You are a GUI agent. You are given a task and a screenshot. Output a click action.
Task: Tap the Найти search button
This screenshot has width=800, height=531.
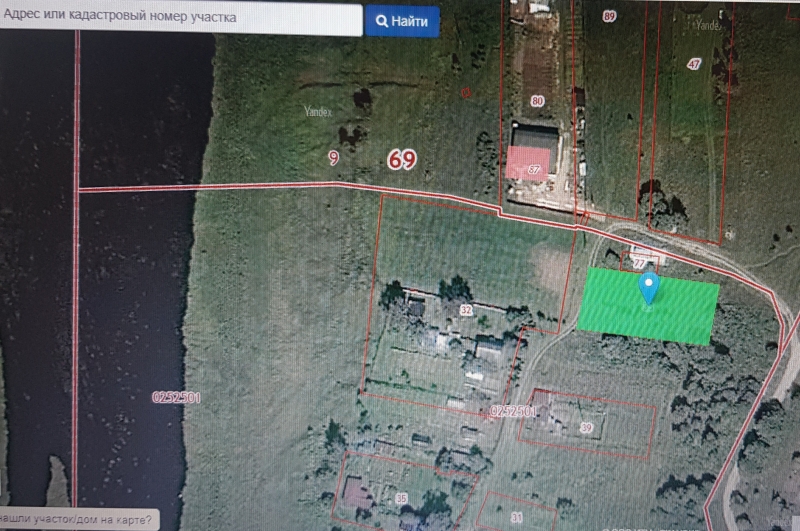coord(402,20)
